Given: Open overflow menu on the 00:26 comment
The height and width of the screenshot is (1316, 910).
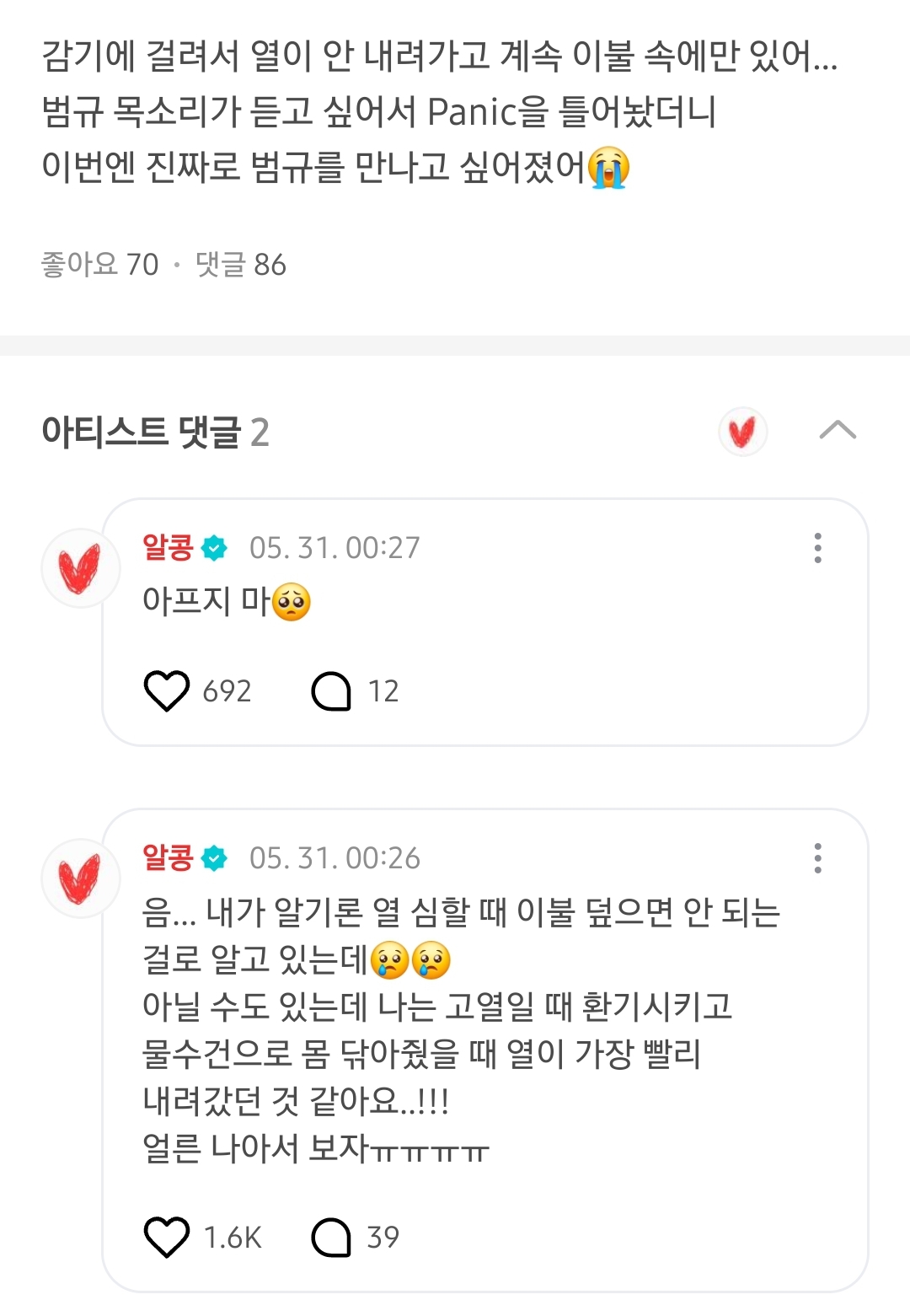Looking at the screenshot, I should (x=817, y=858).
